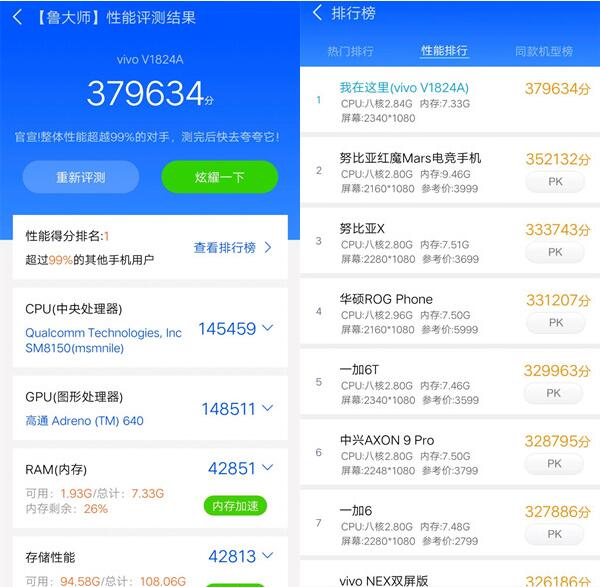The height and width of the screenshot is (587, 600).
Task: Go back from the 性能评测结果 screen
Action: (x=18, y=17)
